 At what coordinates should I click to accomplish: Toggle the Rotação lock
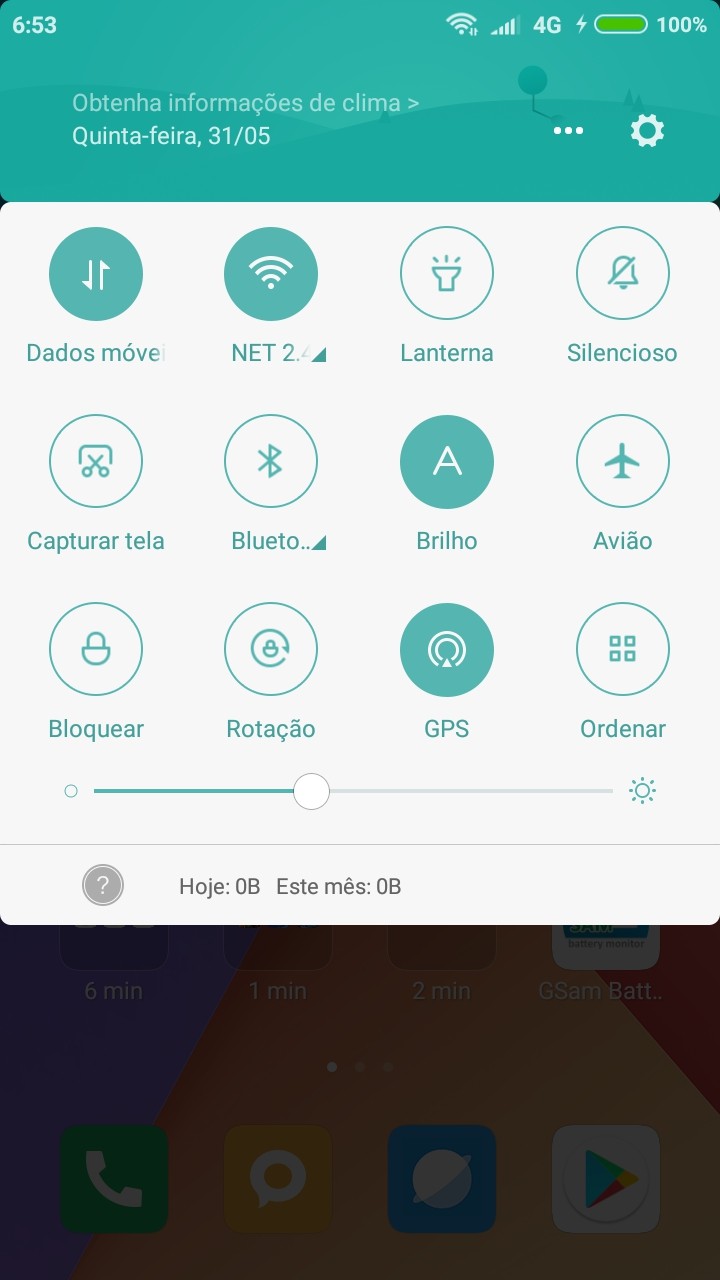coord(271,649)
